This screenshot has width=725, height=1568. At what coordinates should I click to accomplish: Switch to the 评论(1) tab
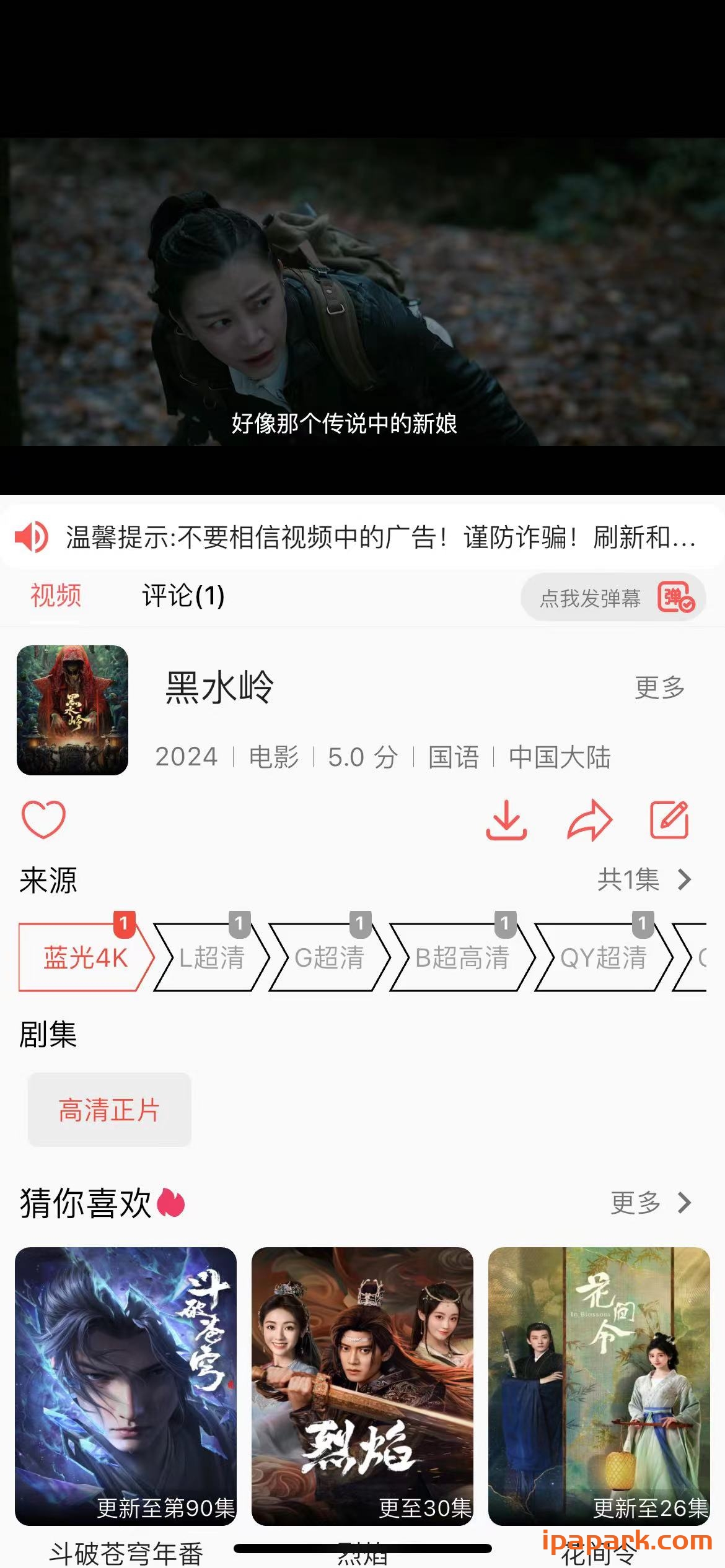[x=183, y=596]
